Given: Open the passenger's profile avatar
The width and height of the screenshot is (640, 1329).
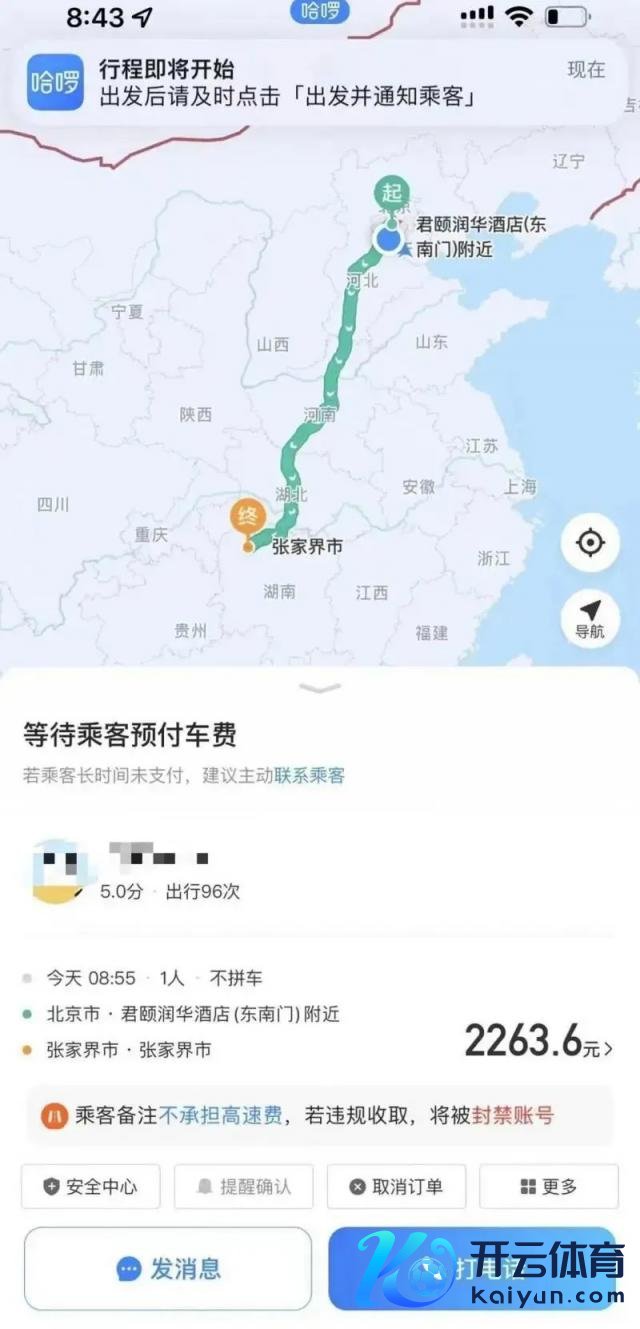Looking at the screenshot, I should (57, 871).
